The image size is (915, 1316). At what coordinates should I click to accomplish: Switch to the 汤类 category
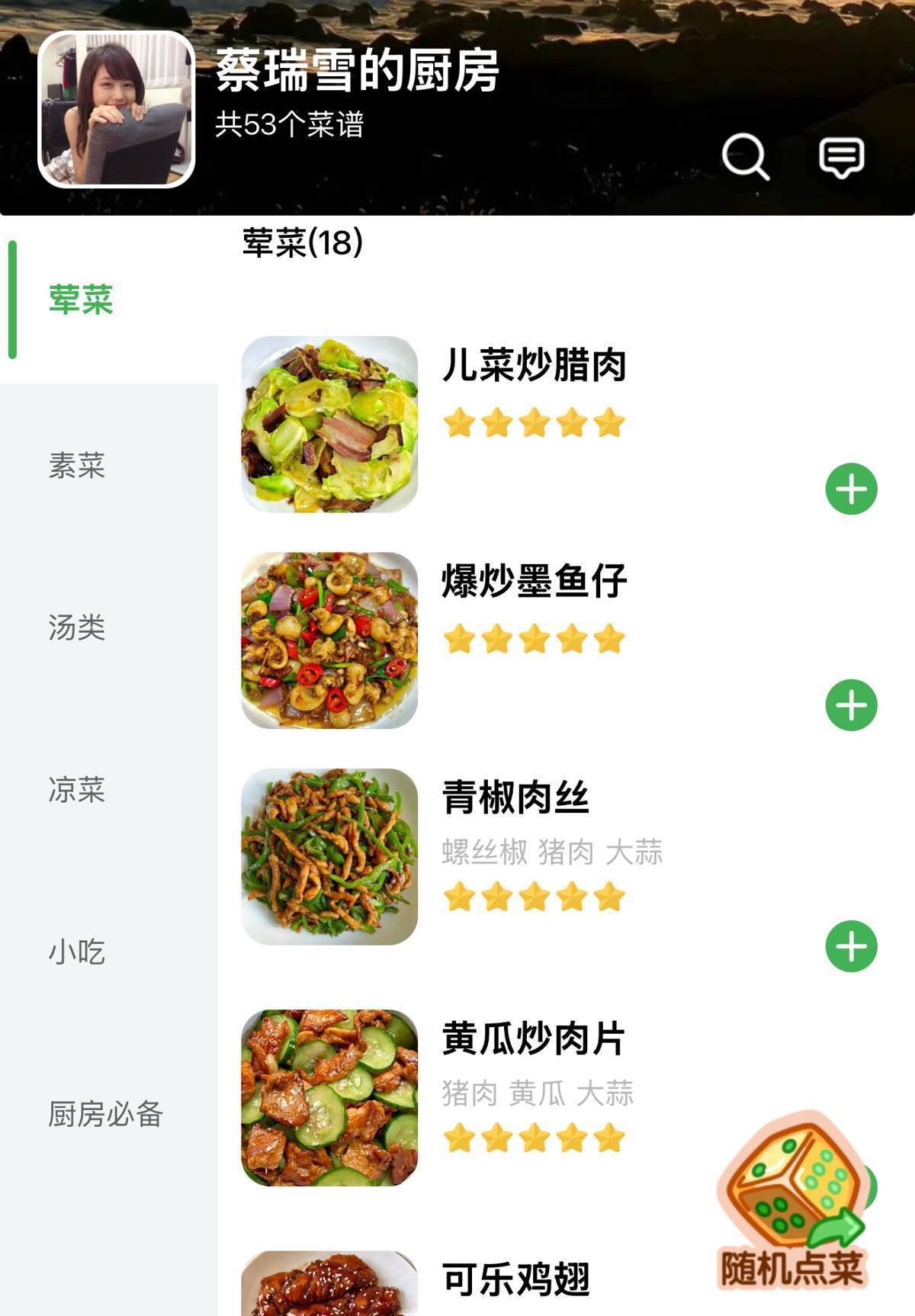(77, 628)
